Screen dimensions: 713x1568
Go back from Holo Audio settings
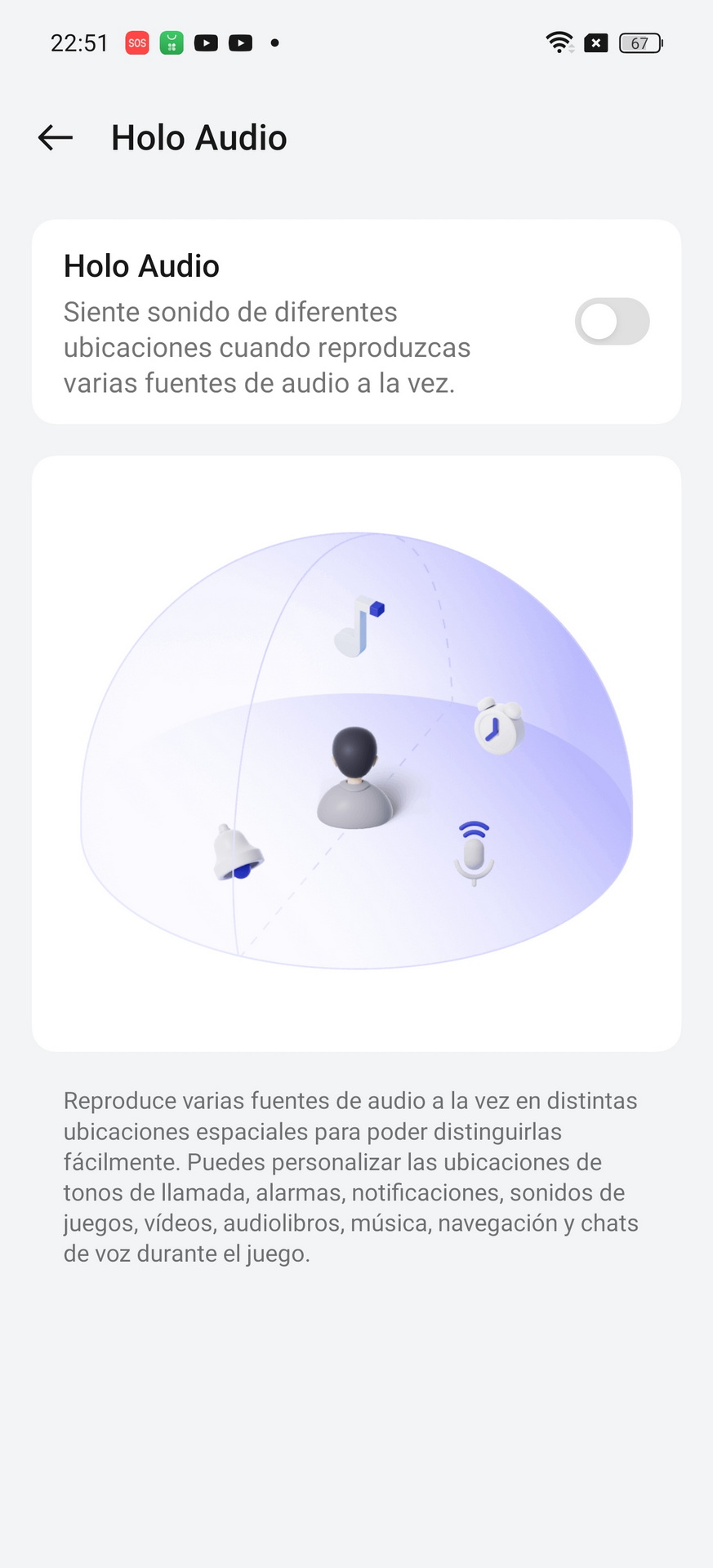(56, 137)
